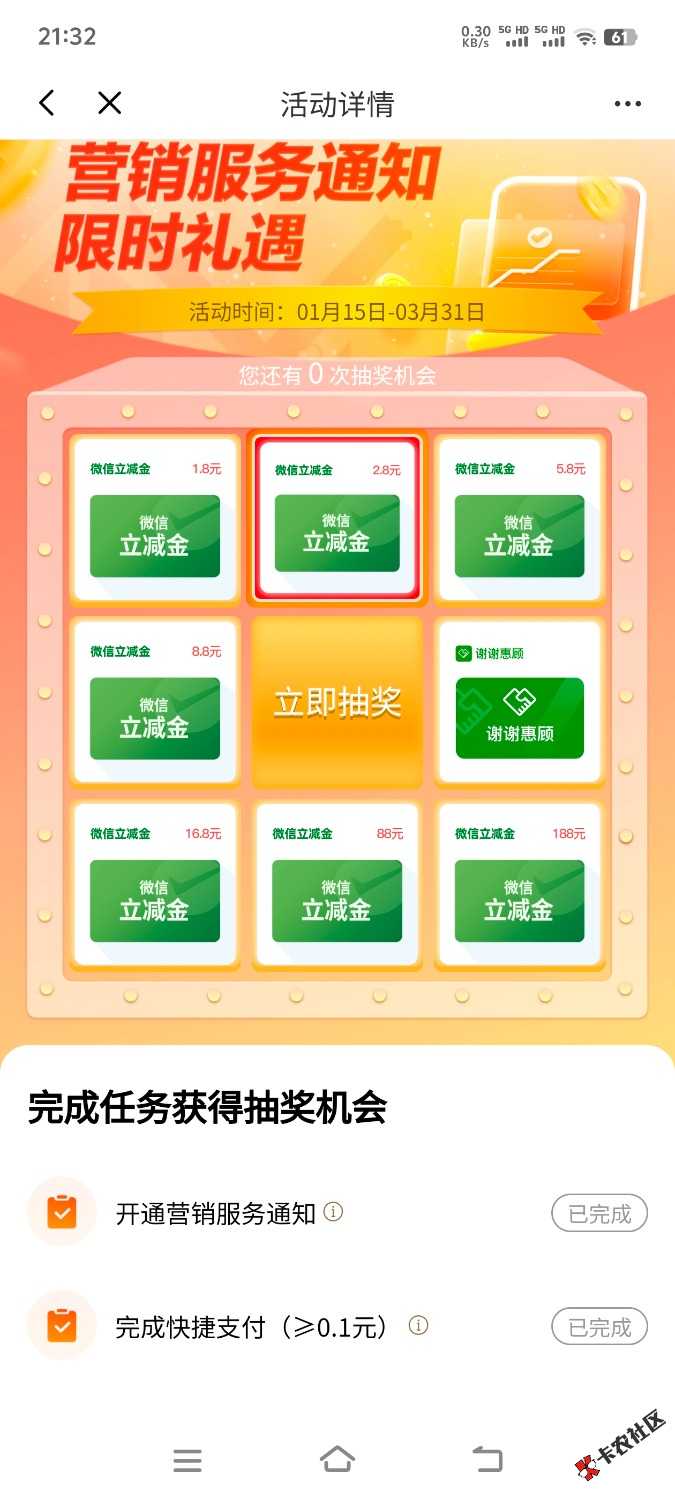Close the 活动详情 page
Viewport: 675px width, 1500px height.
(110, 103)
